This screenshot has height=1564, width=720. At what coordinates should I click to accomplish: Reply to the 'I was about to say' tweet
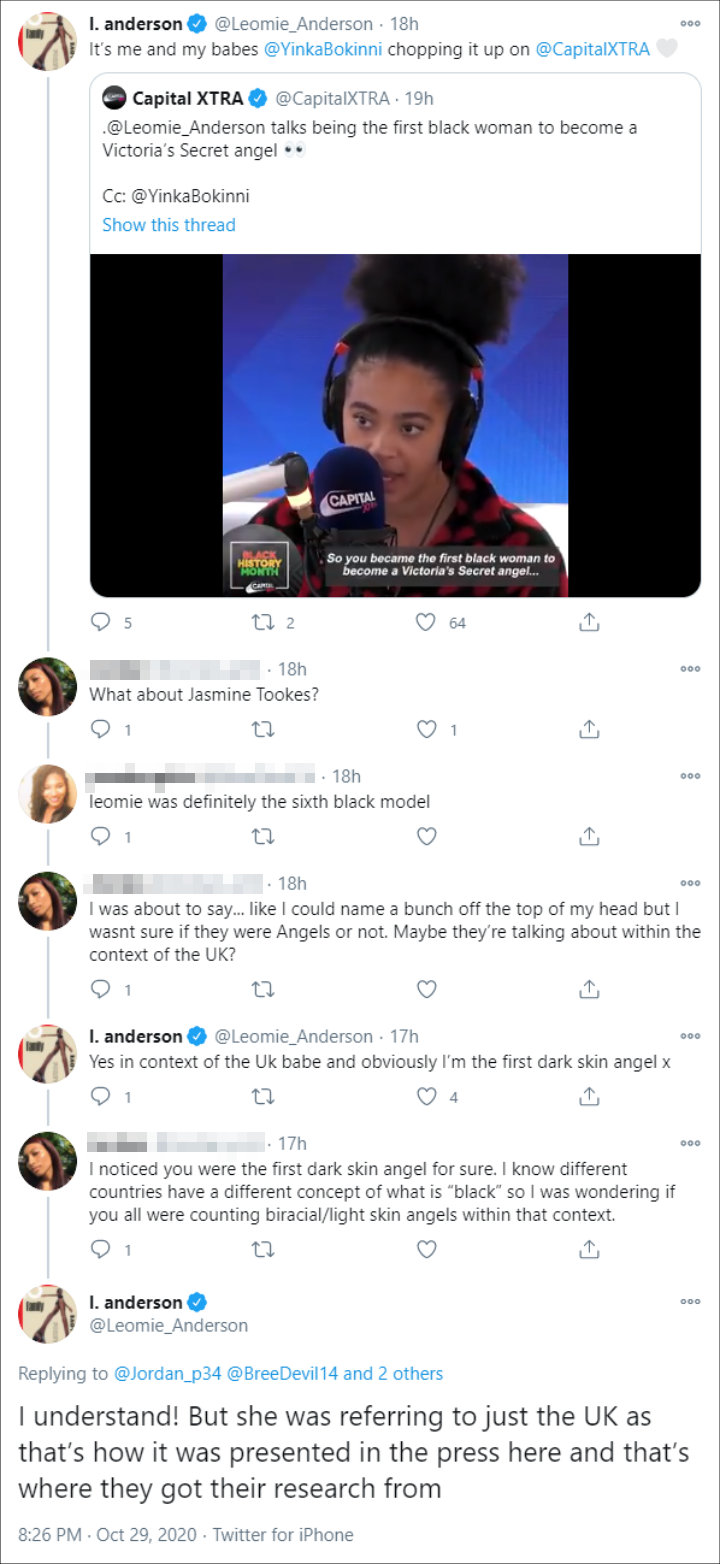(x=100, y=989)
